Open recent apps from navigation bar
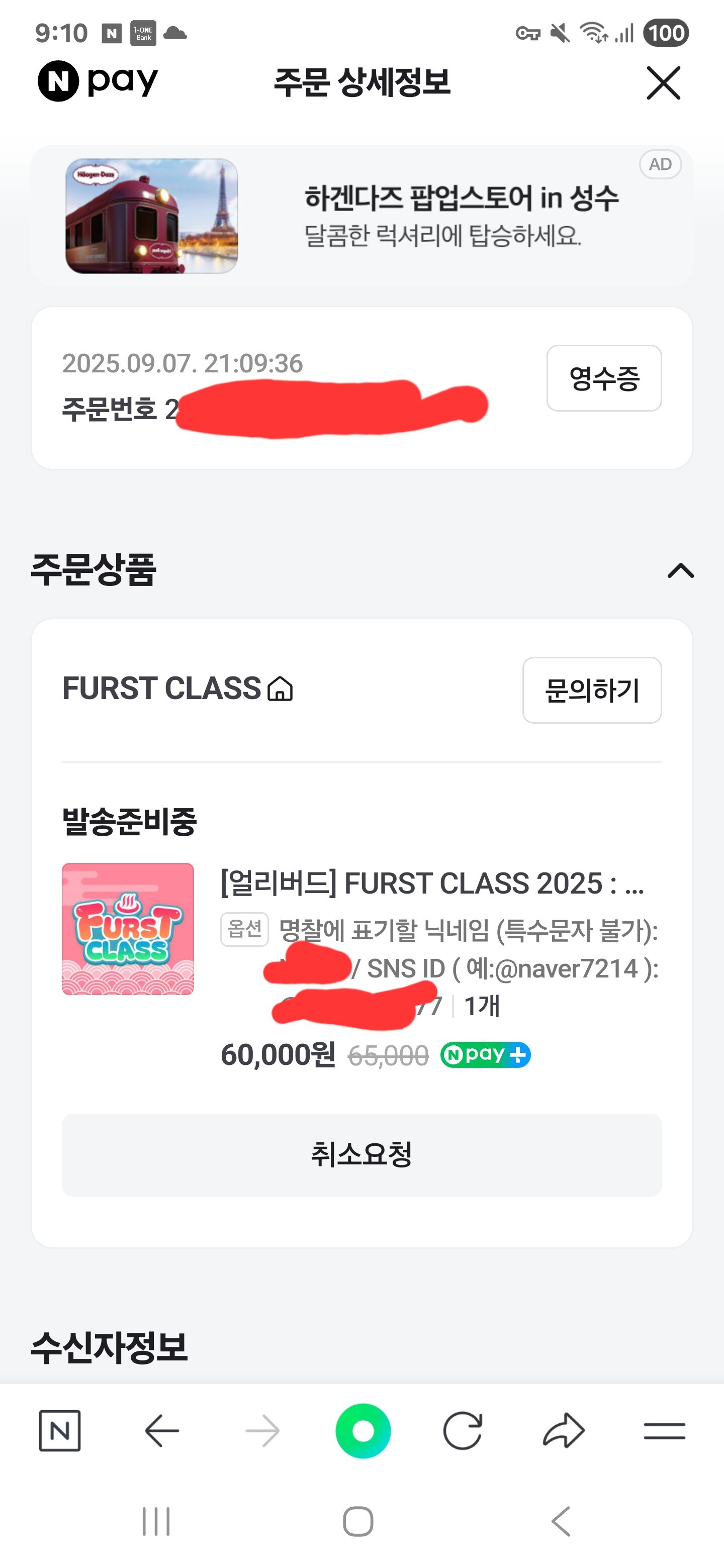 [156, 1522]
